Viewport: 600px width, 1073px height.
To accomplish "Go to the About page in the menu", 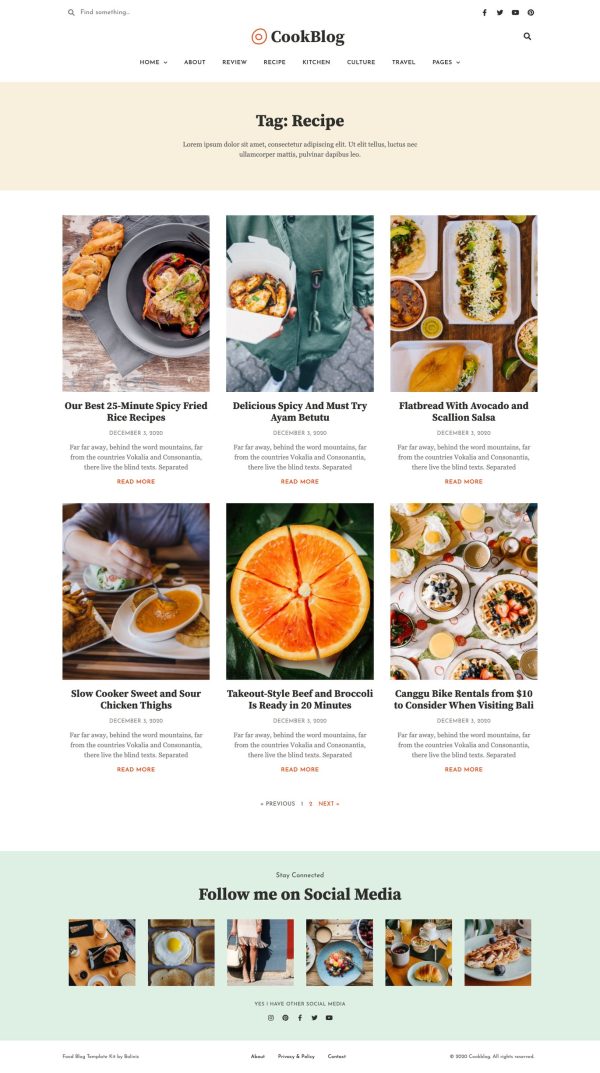I will point(195,62).
